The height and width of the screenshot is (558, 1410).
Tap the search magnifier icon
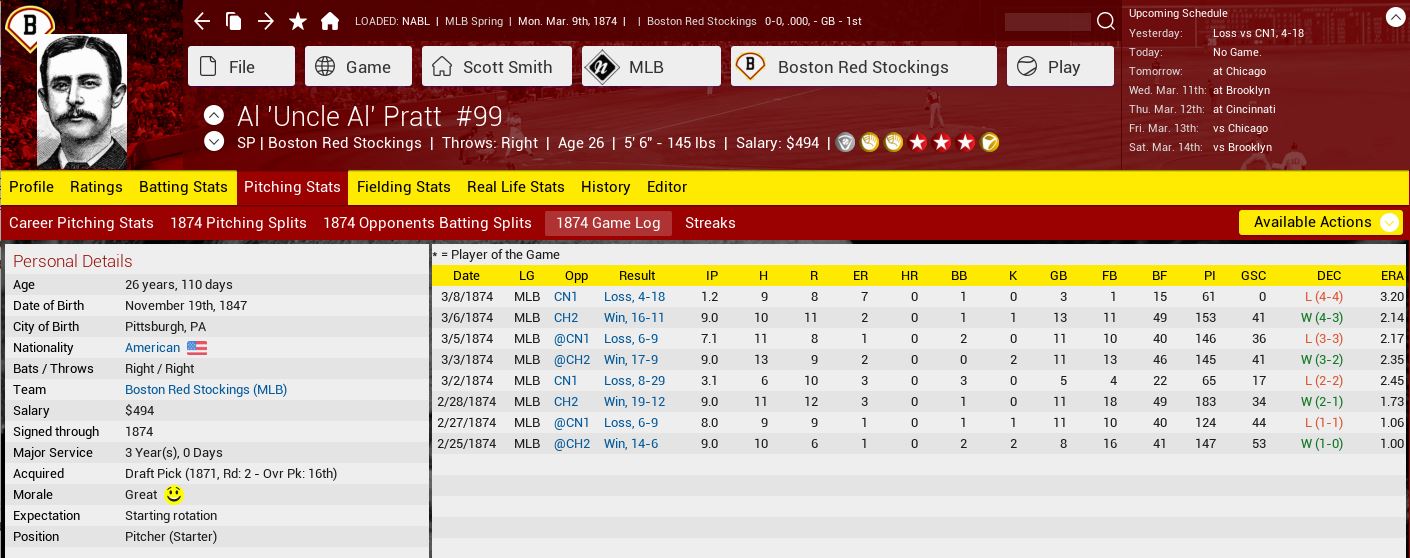tap(1105, 21)
